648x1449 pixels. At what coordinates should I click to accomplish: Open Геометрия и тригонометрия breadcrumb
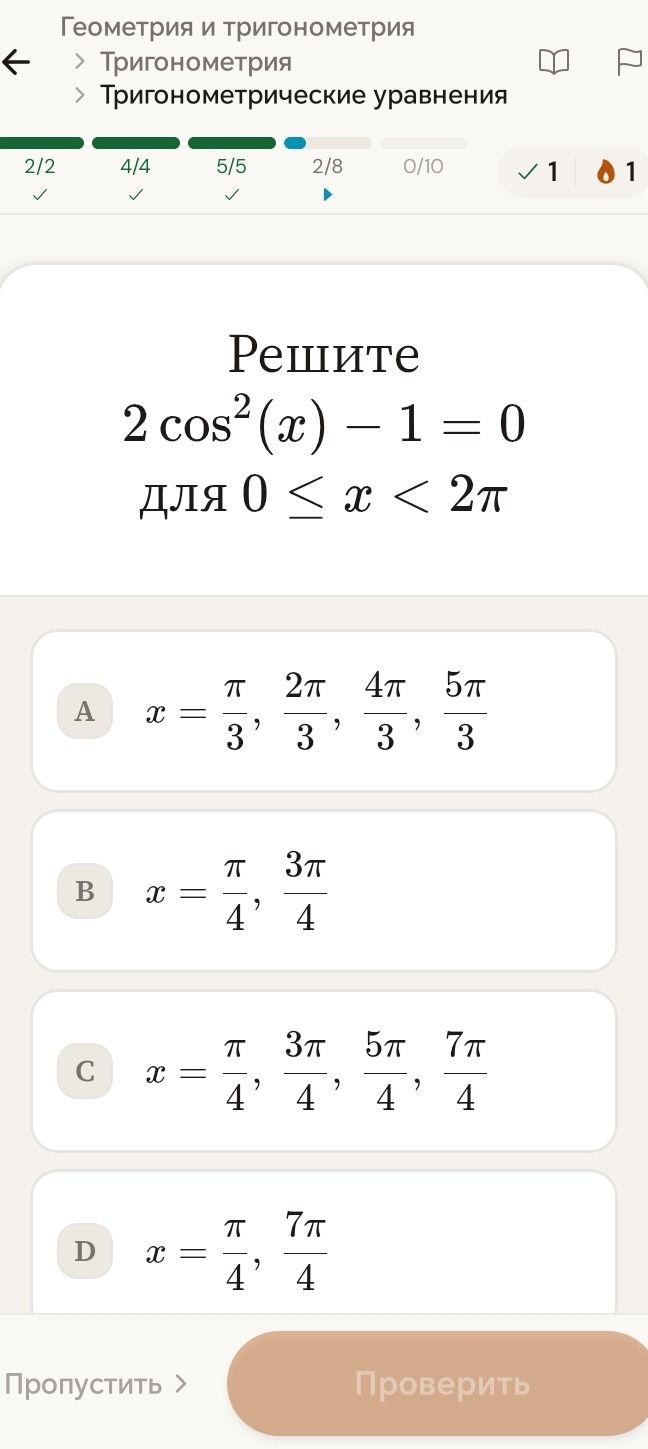click(x=238, y=27)
